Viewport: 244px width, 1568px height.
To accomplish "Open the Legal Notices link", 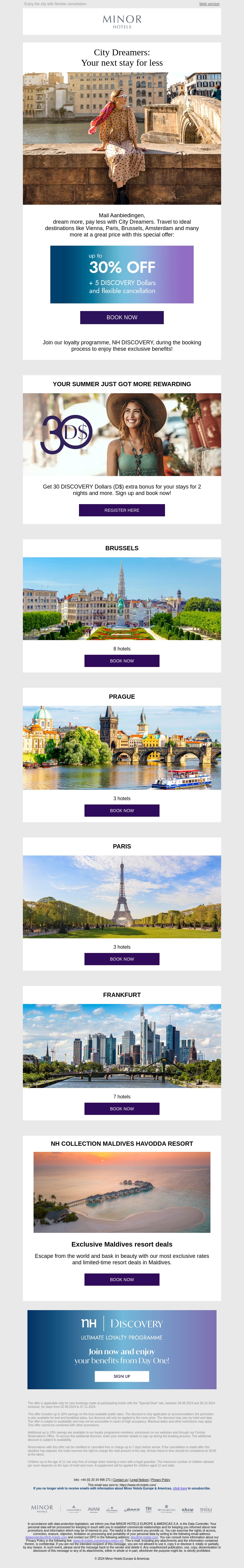I will 140,1480.
